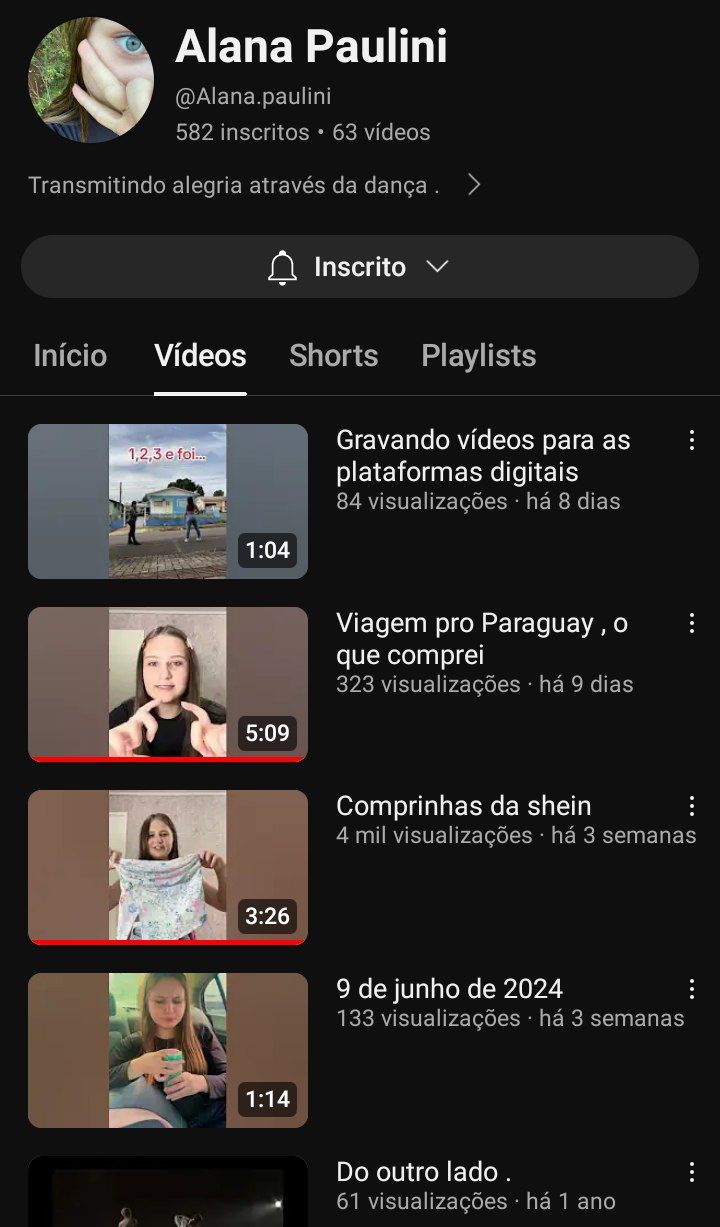Open the menu for the Paraguay video
Image resolution: width=720 pixels, height=1227 pixels.
coord(691,623)
